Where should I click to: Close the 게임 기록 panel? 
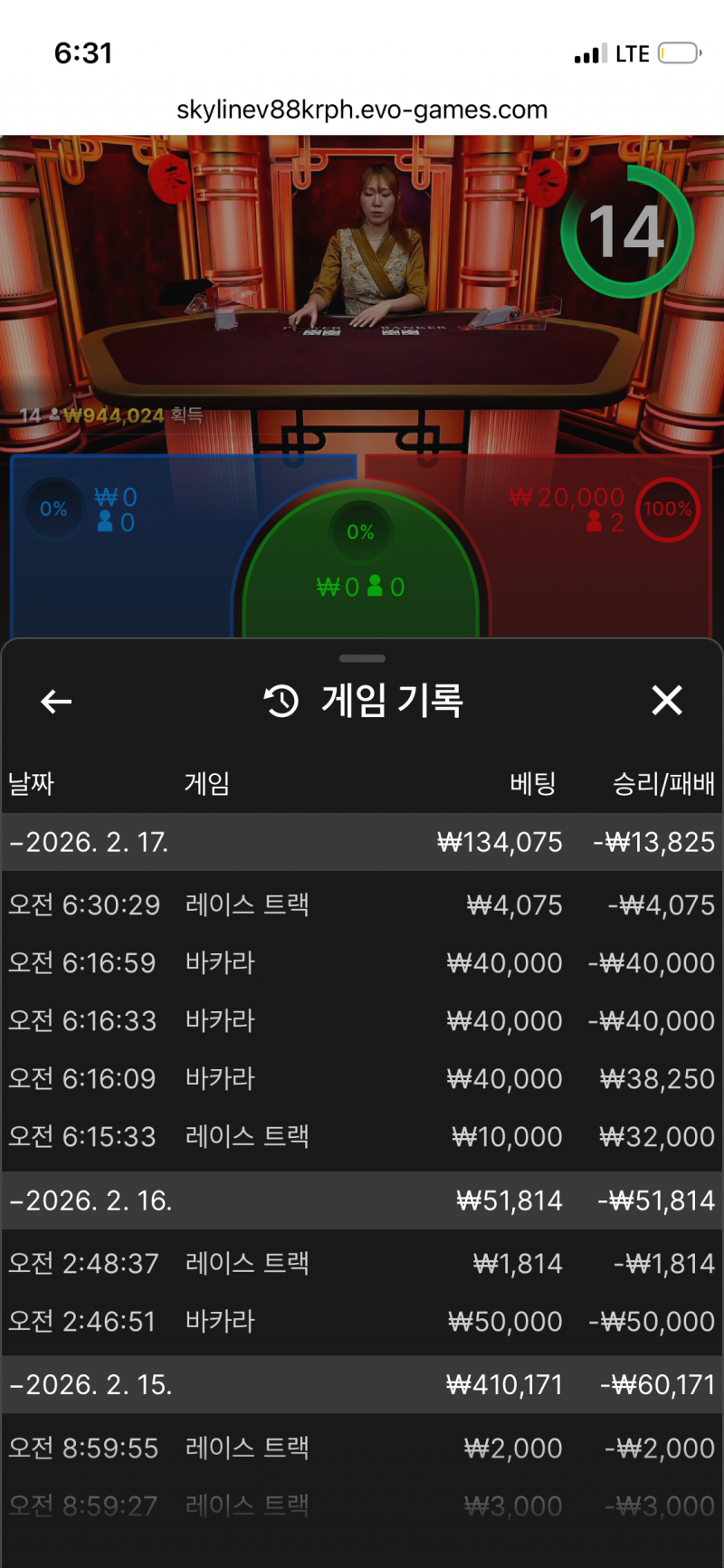[667, 700]
